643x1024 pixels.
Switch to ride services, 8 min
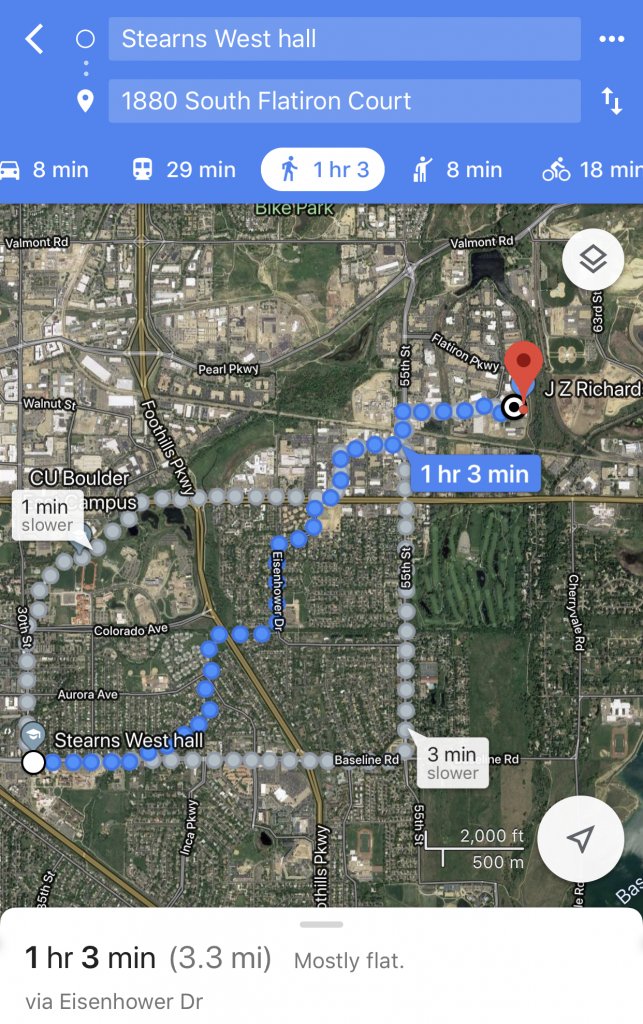(x=457, y=170)
